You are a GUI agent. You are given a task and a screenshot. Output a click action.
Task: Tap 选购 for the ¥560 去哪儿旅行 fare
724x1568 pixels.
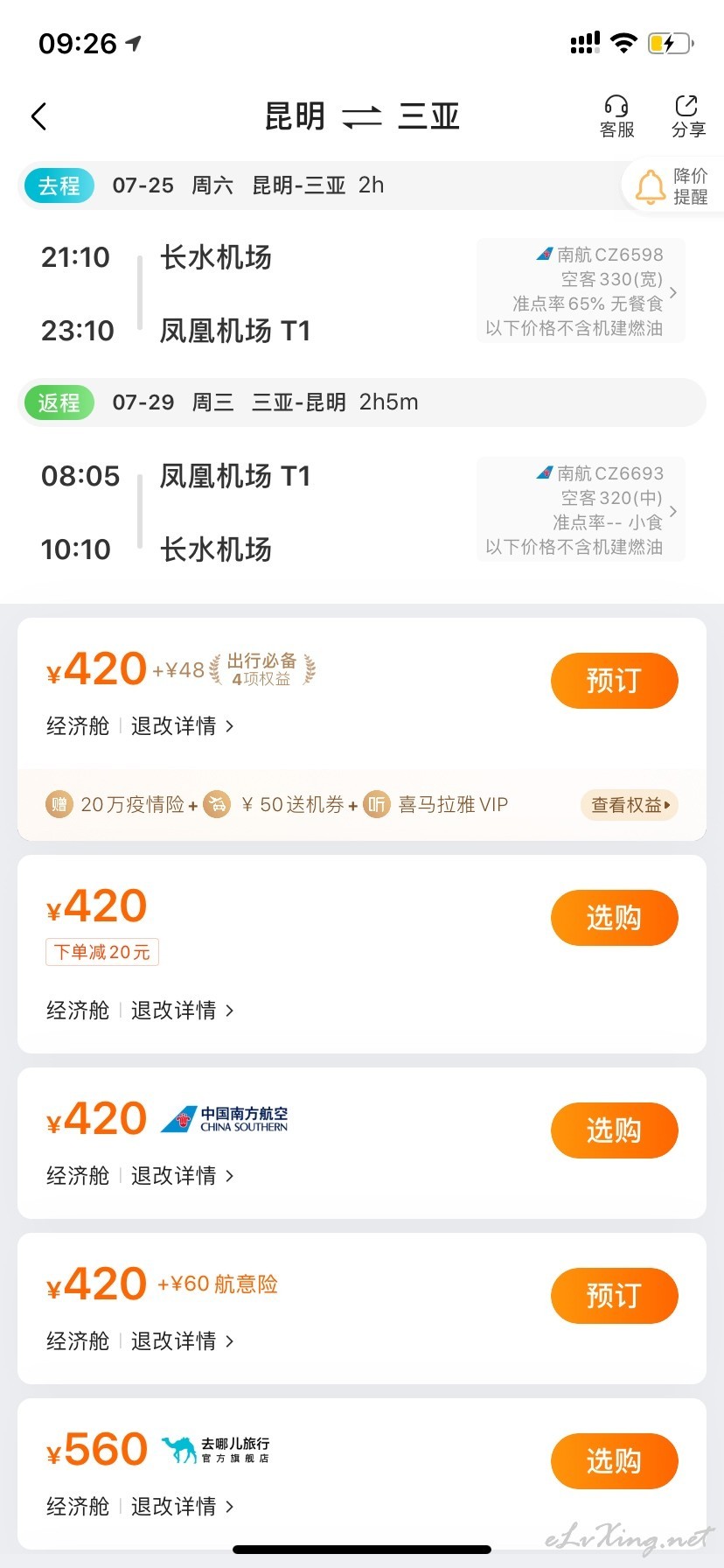pyautogui.click(x=614, y=1461)
